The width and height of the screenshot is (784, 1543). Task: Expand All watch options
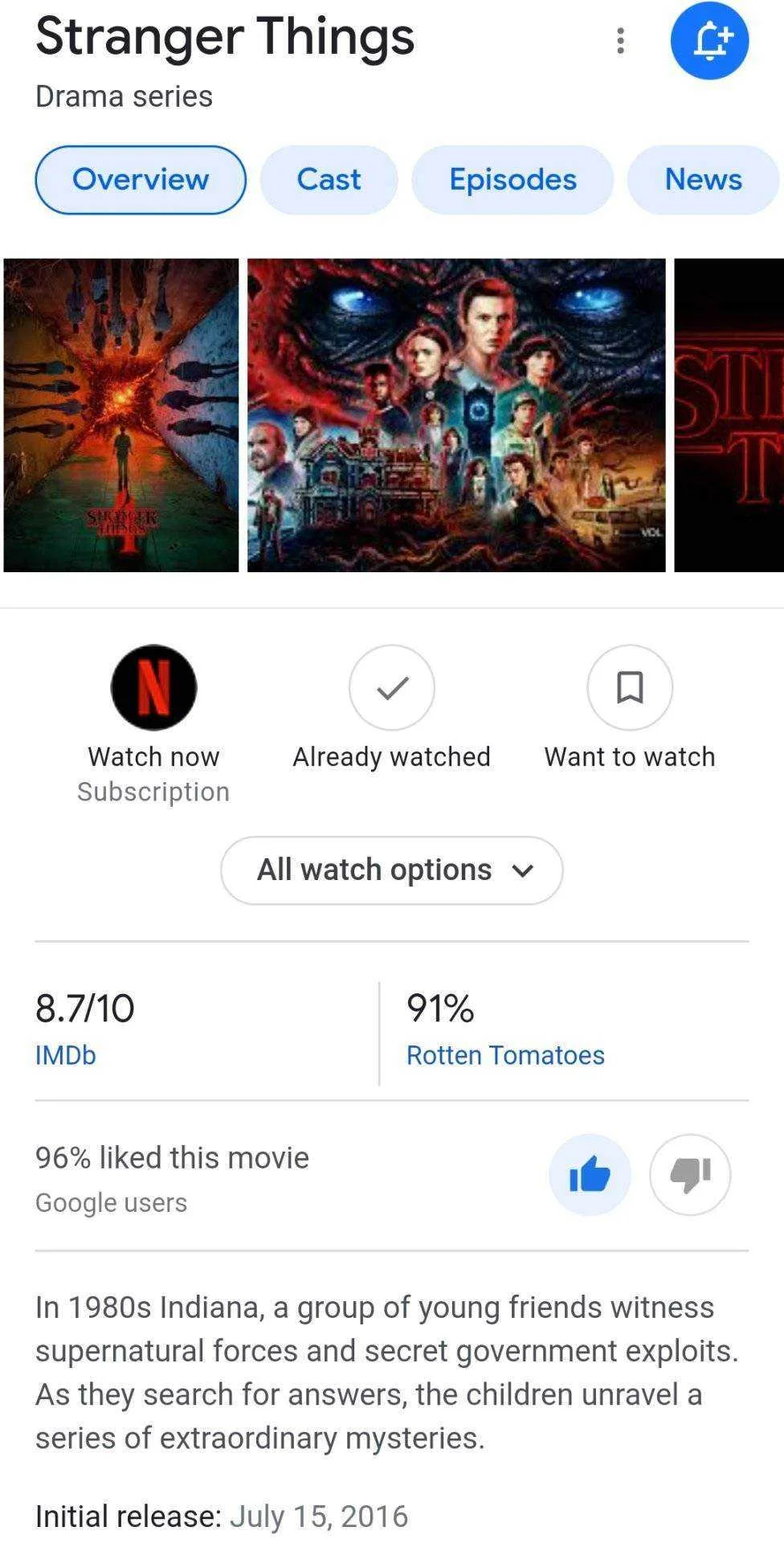click(x=392, y=870)
